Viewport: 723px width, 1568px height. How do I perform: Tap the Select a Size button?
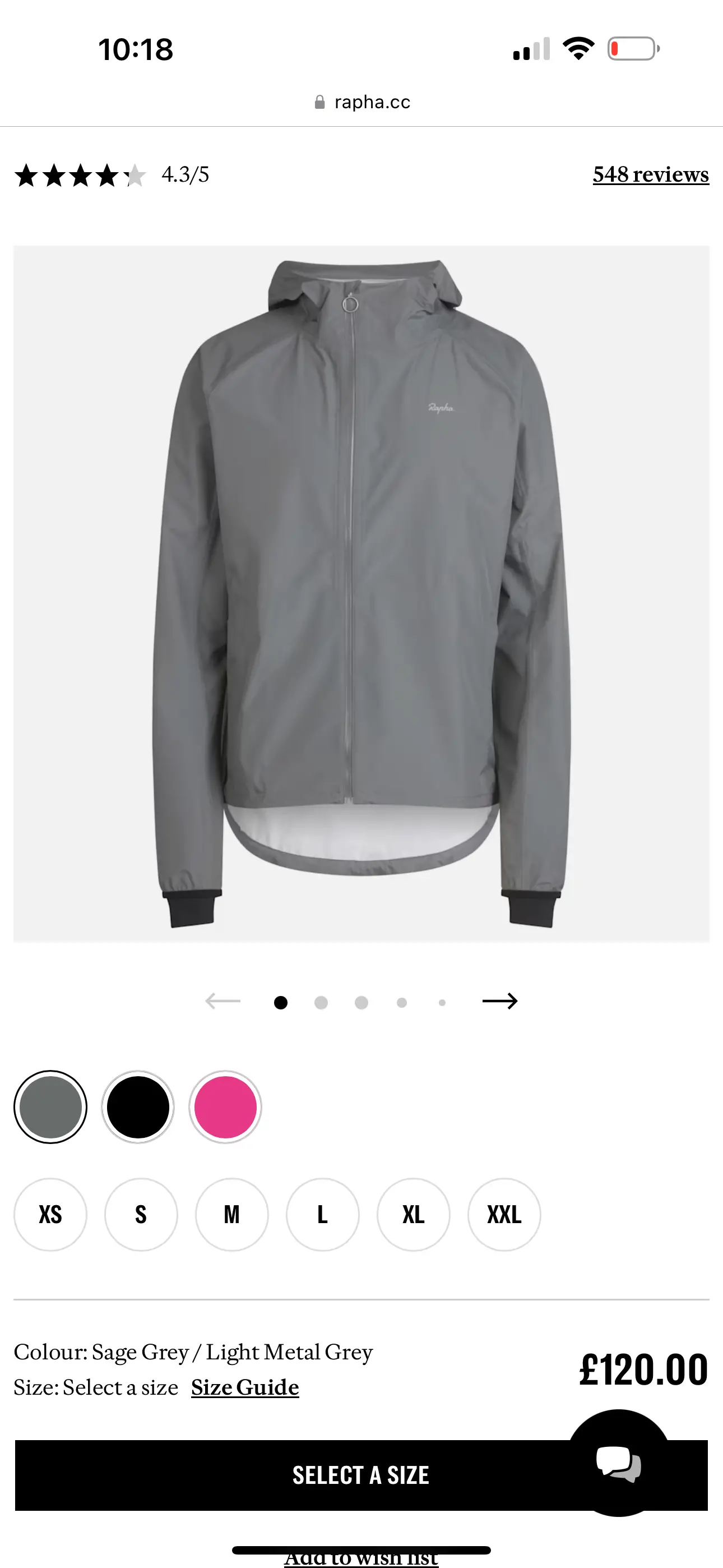click(x=360, y=1475)
